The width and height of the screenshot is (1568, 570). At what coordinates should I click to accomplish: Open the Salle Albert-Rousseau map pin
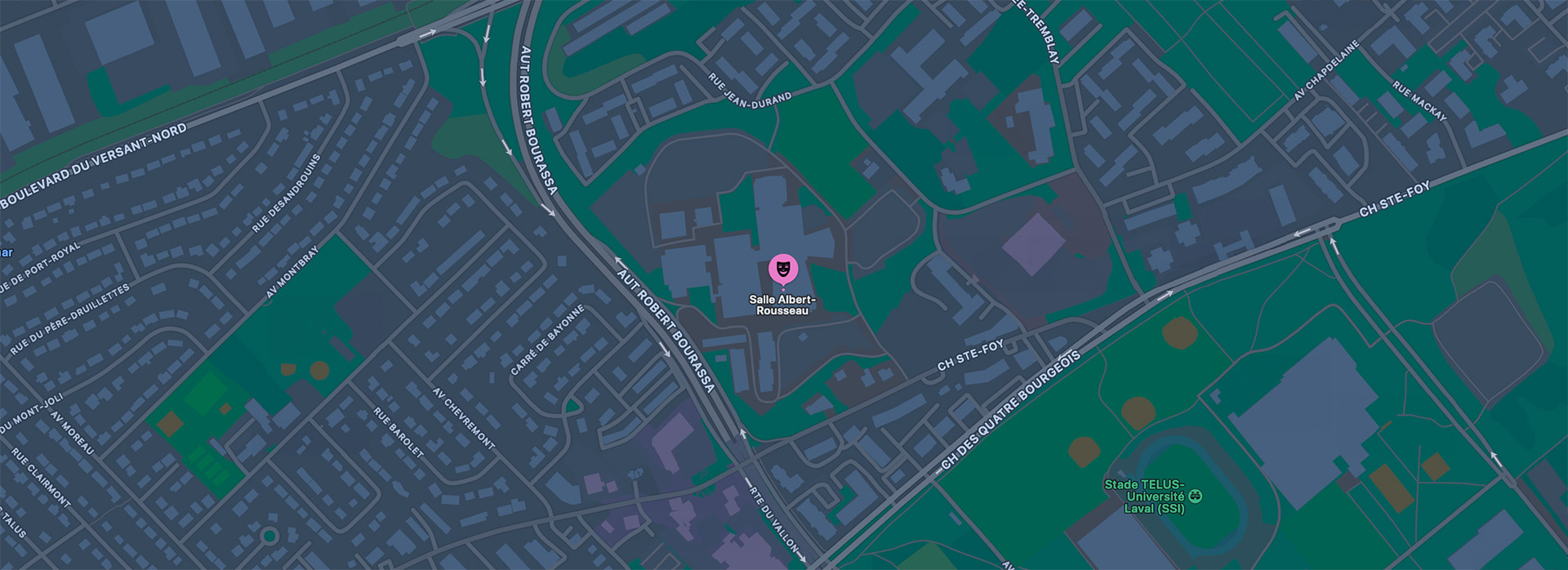coord(783,269)
